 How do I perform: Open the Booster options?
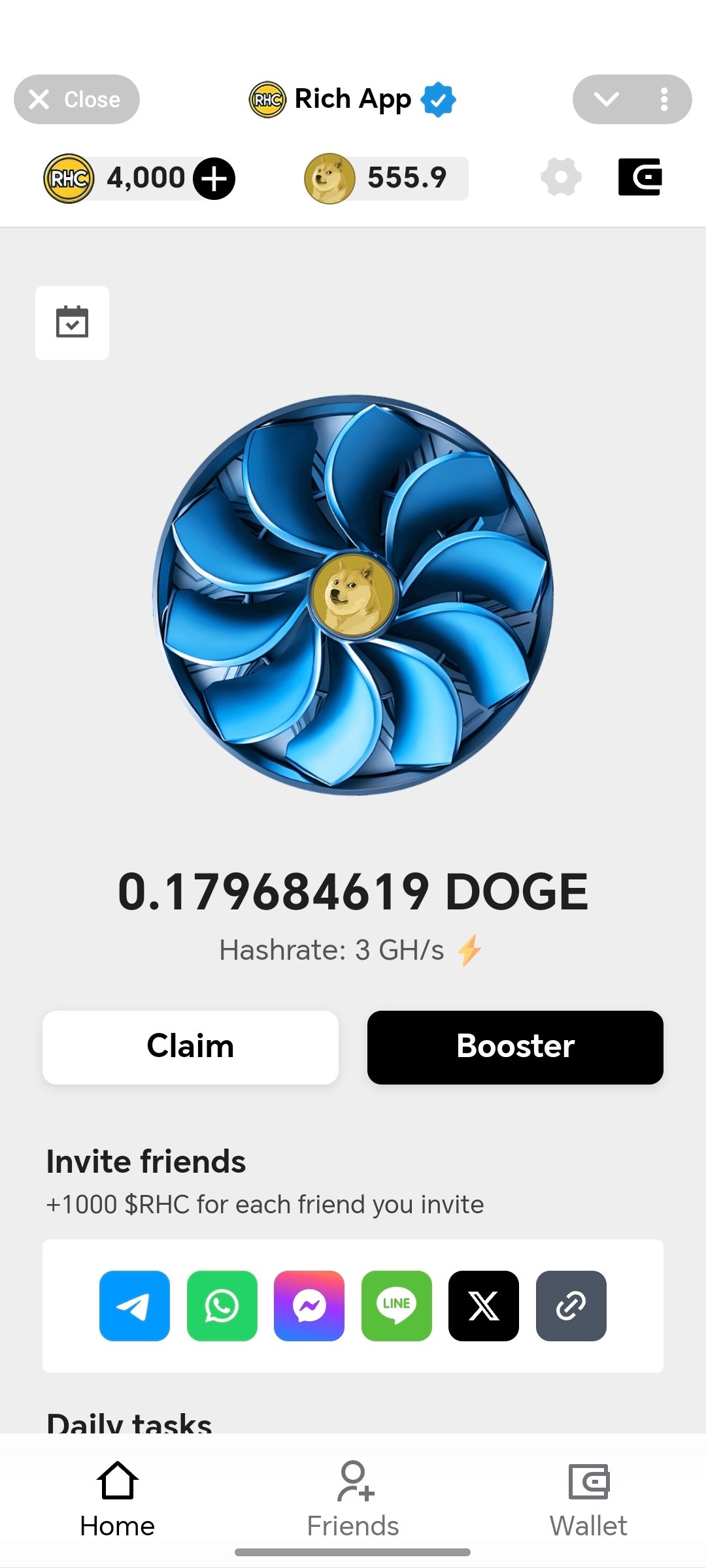(515, 1047)
